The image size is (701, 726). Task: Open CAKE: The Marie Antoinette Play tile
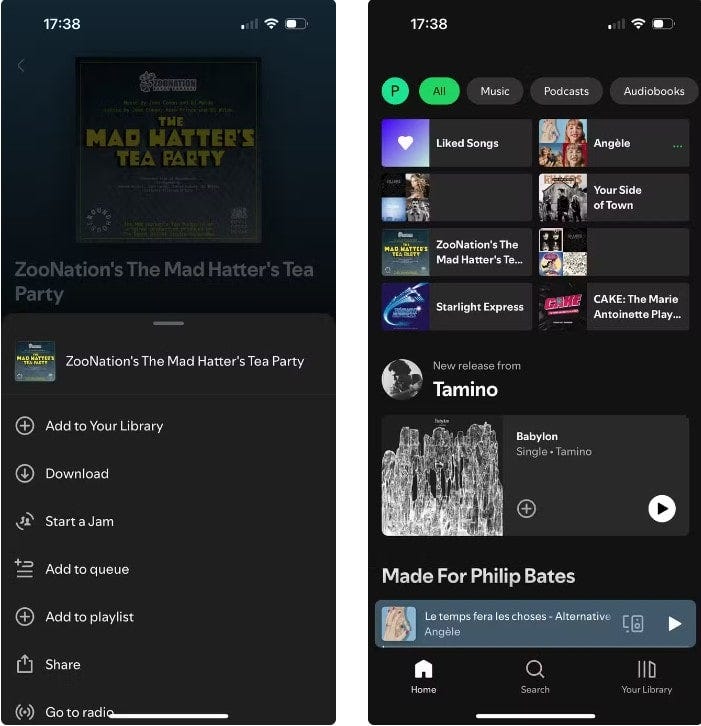(x=613, y=307)
